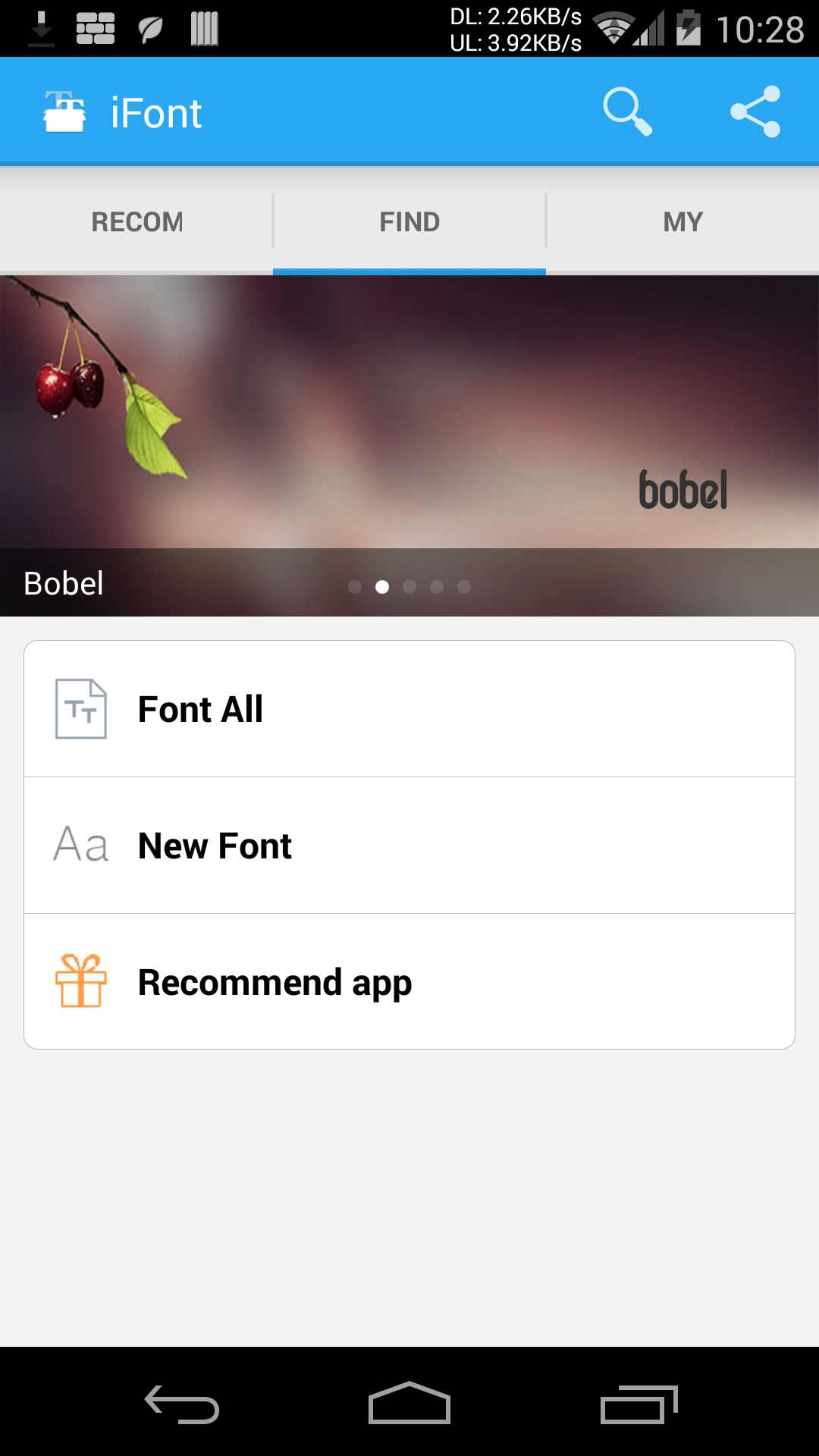Select the last carousel page dot

click(x=464, y=586)
